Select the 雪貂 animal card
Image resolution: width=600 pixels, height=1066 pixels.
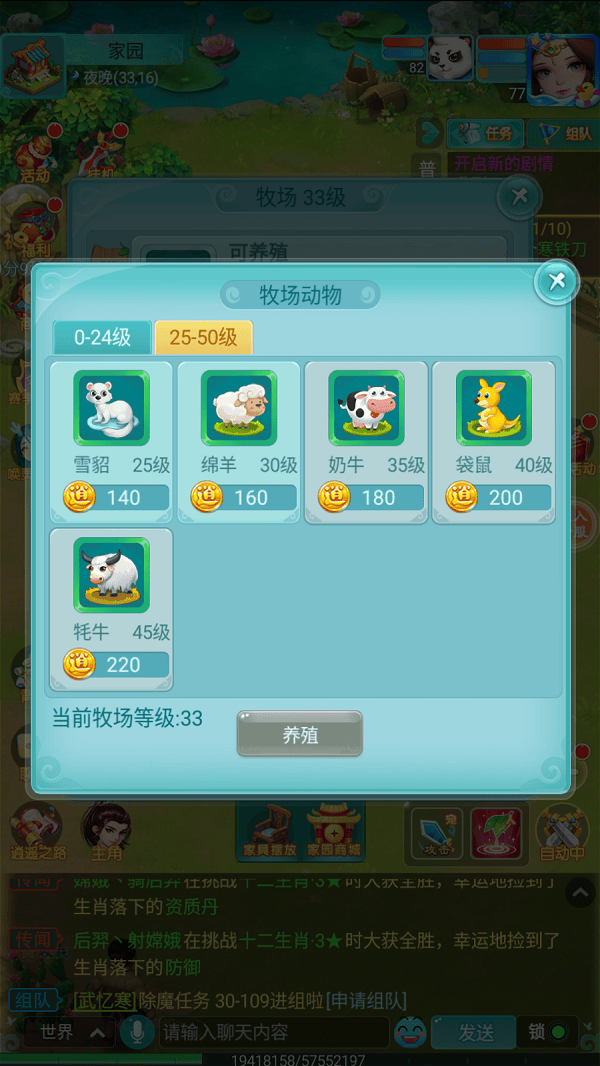pyautogui.click(x=111, y=442)
